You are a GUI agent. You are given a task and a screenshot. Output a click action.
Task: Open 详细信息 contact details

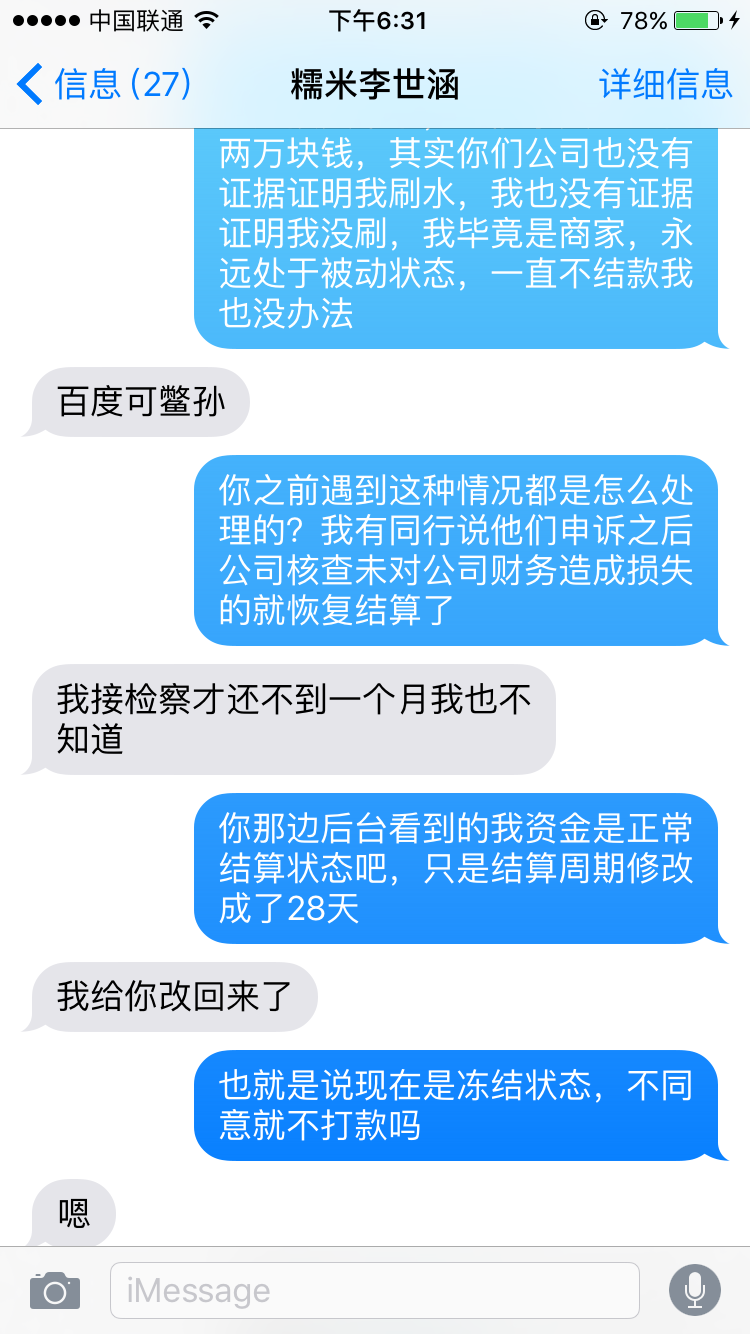[666, 84]
